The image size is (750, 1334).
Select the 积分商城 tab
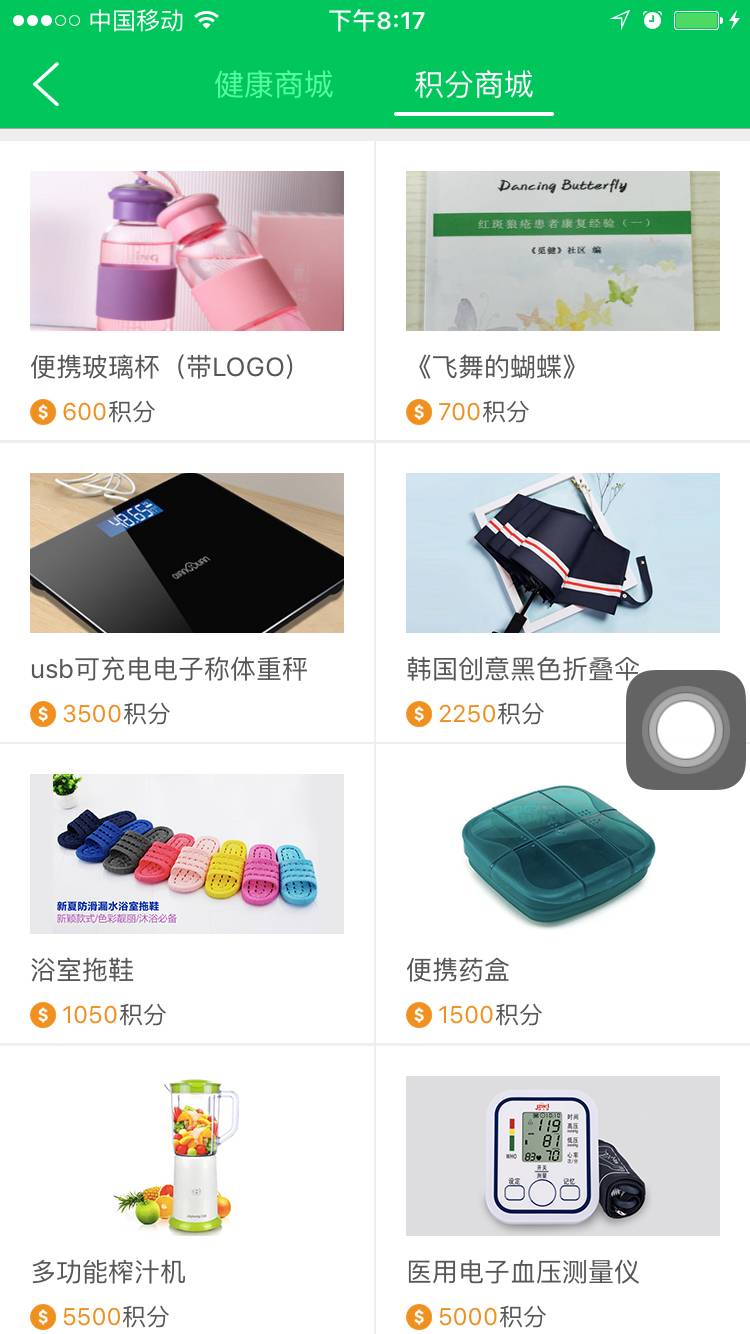(x=474, y=85)
